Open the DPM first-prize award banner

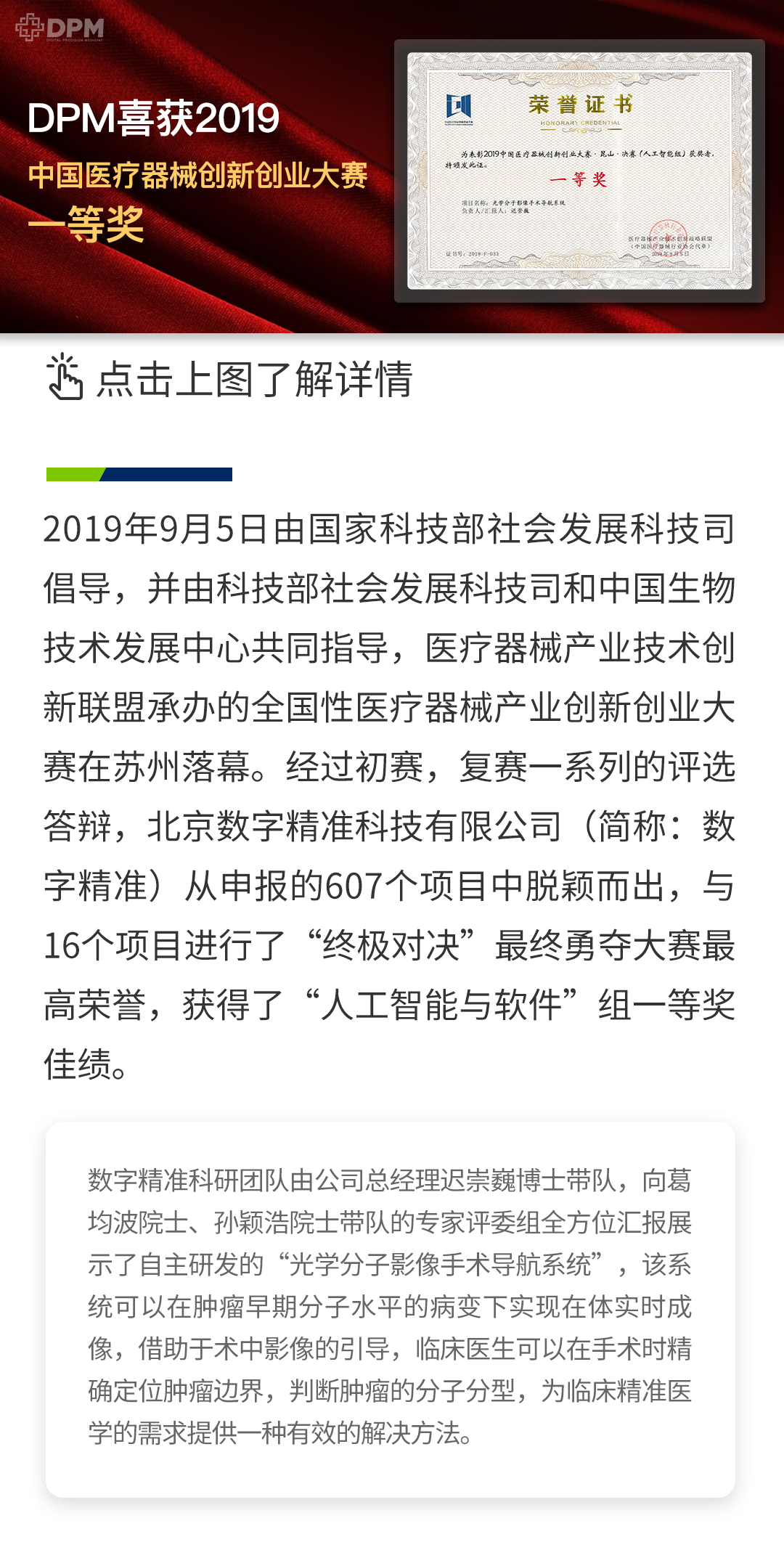coord(392,167)
